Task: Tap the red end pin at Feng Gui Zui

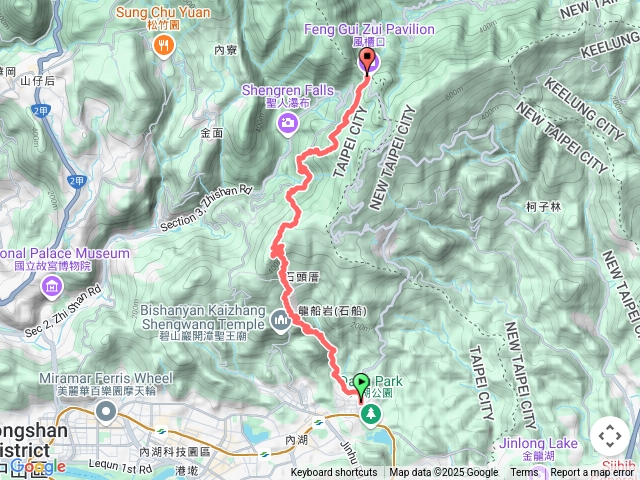Action: click(x=367, y=63)
